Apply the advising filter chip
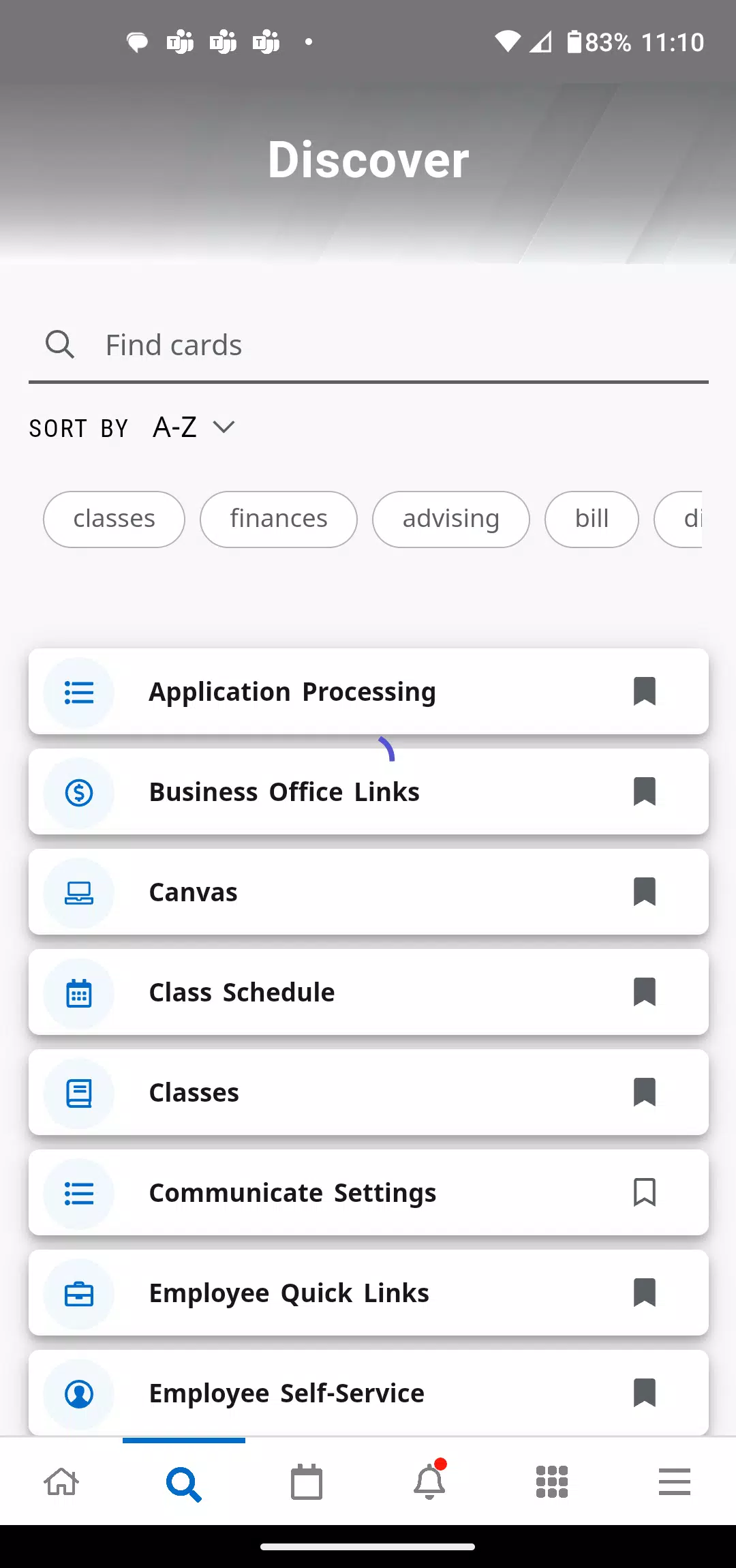The height and width of the screenshot is (1568, 736). pos(450,519)
